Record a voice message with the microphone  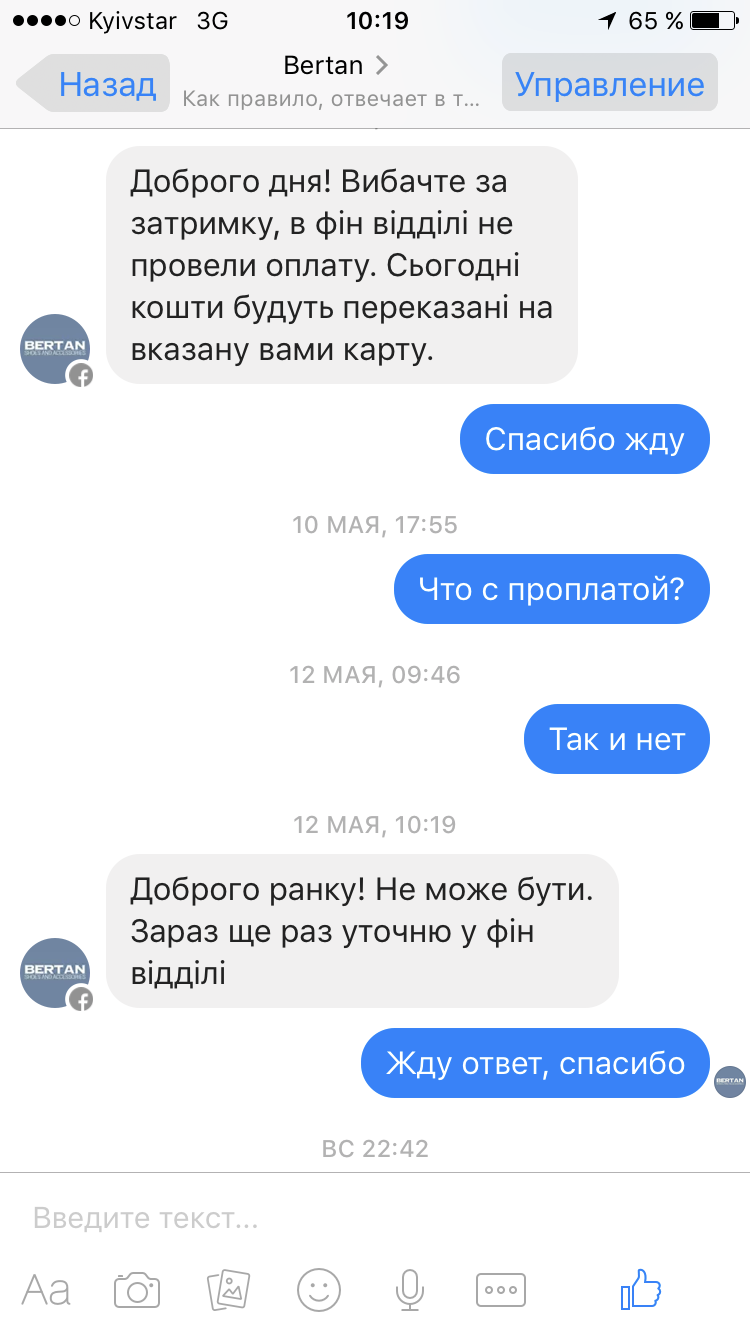pos(410,1290)
